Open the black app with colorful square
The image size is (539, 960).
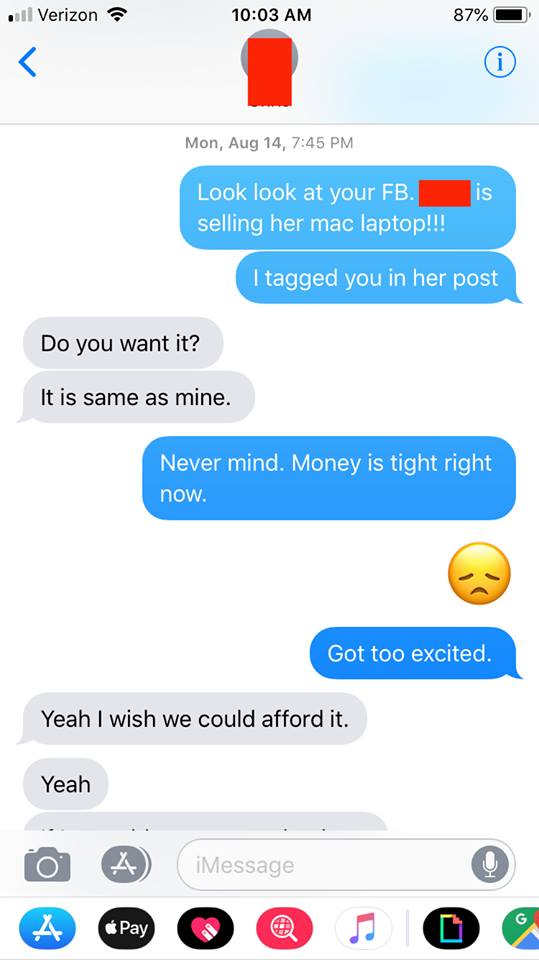tap(451, 928)
